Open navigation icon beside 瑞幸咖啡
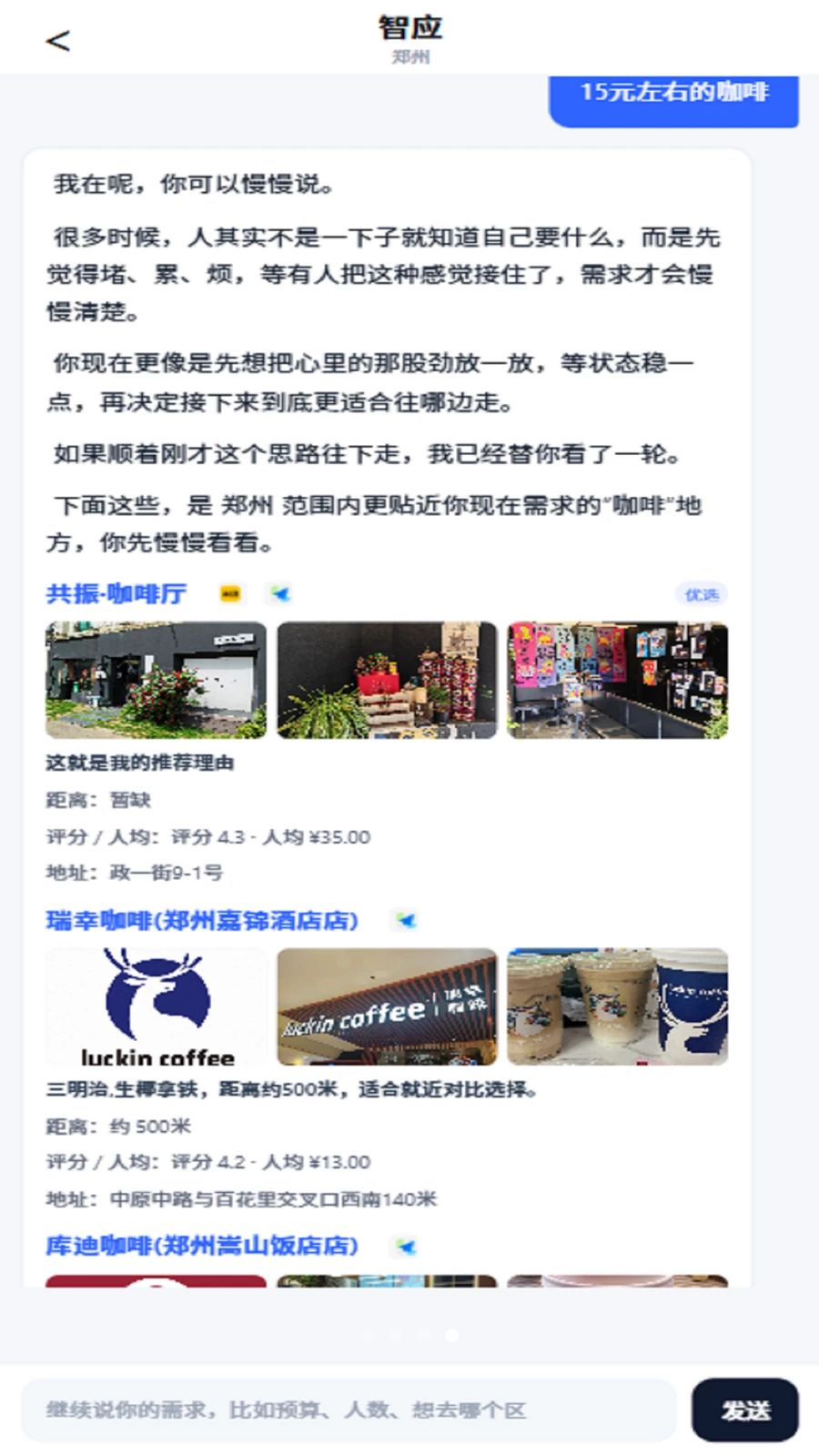This screenshot has height=1456, width=819. 405,920
